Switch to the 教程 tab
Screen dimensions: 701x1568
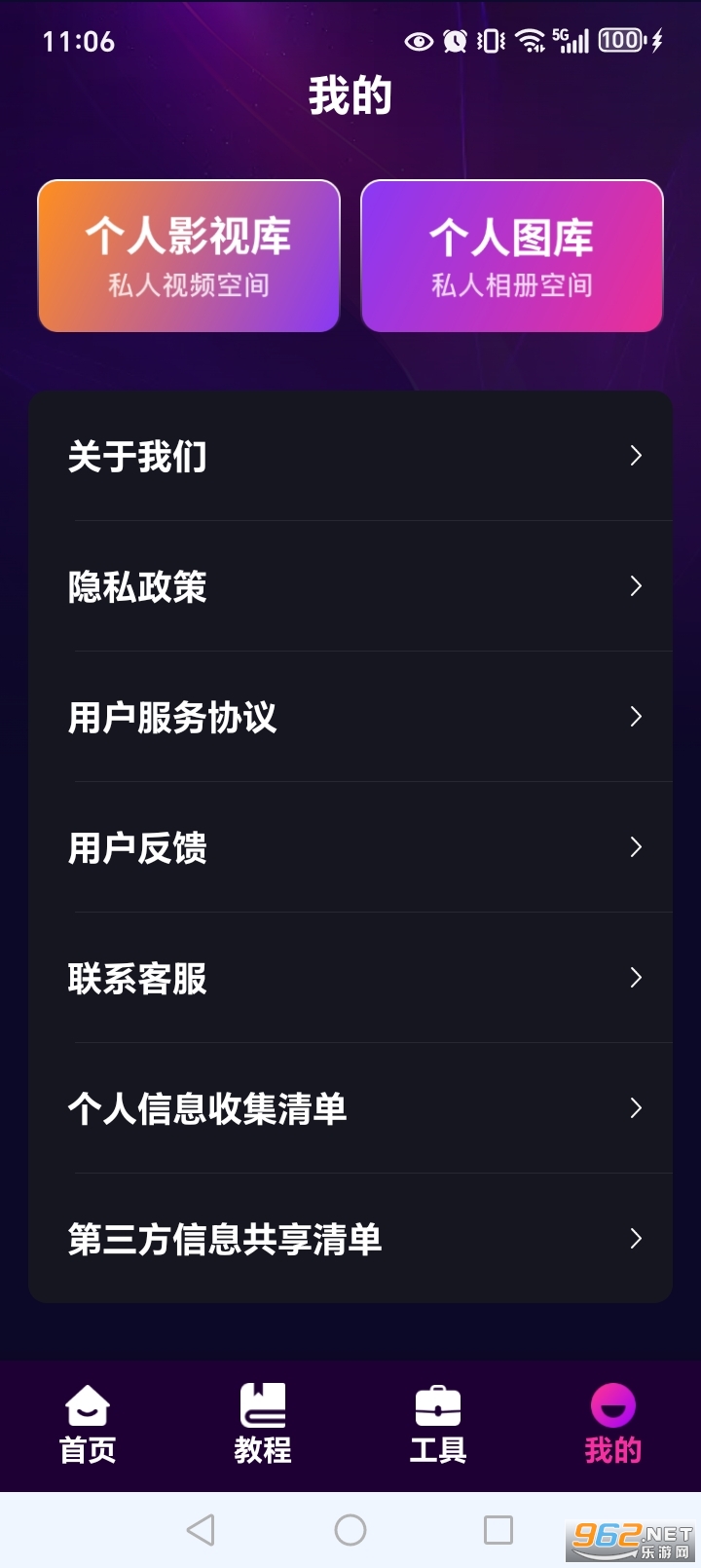coord(262,1425)
